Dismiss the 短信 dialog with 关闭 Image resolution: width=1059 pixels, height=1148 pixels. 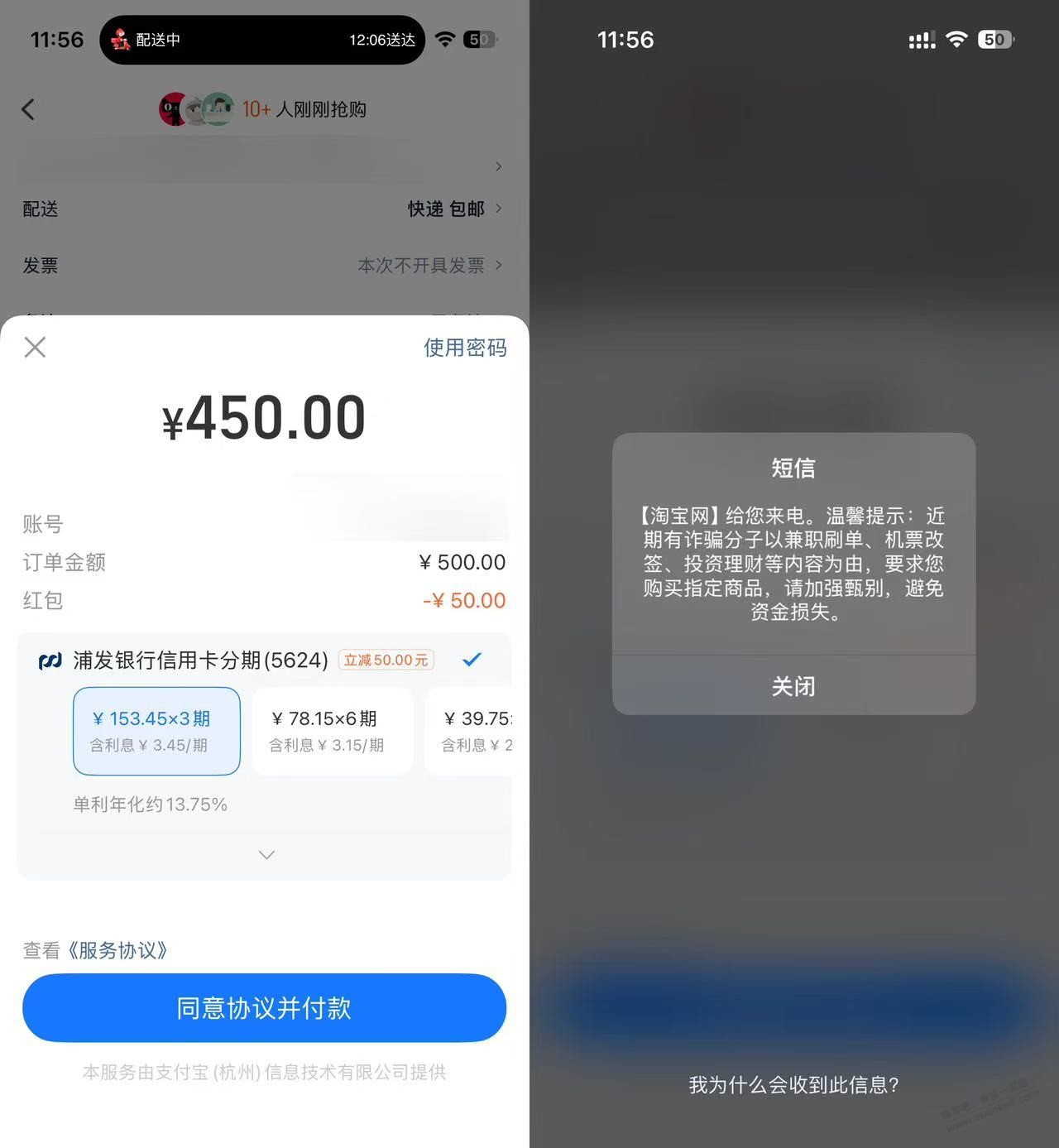[793, 686]
